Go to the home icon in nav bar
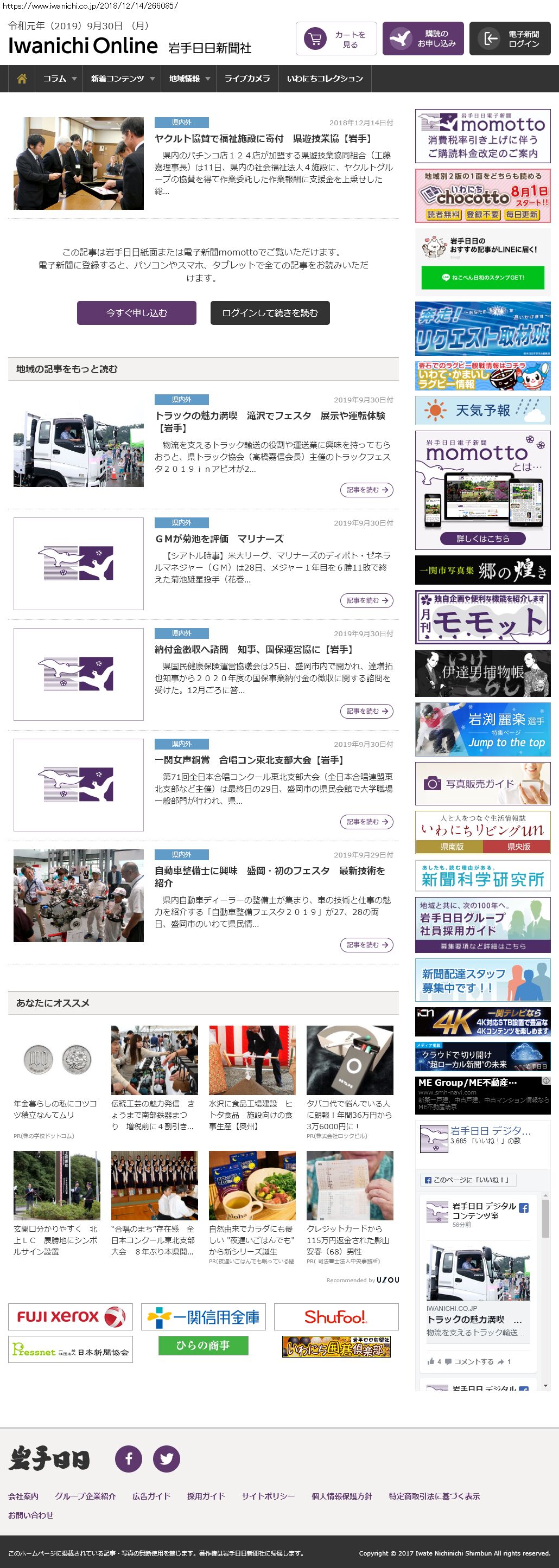 coord(22,79)
